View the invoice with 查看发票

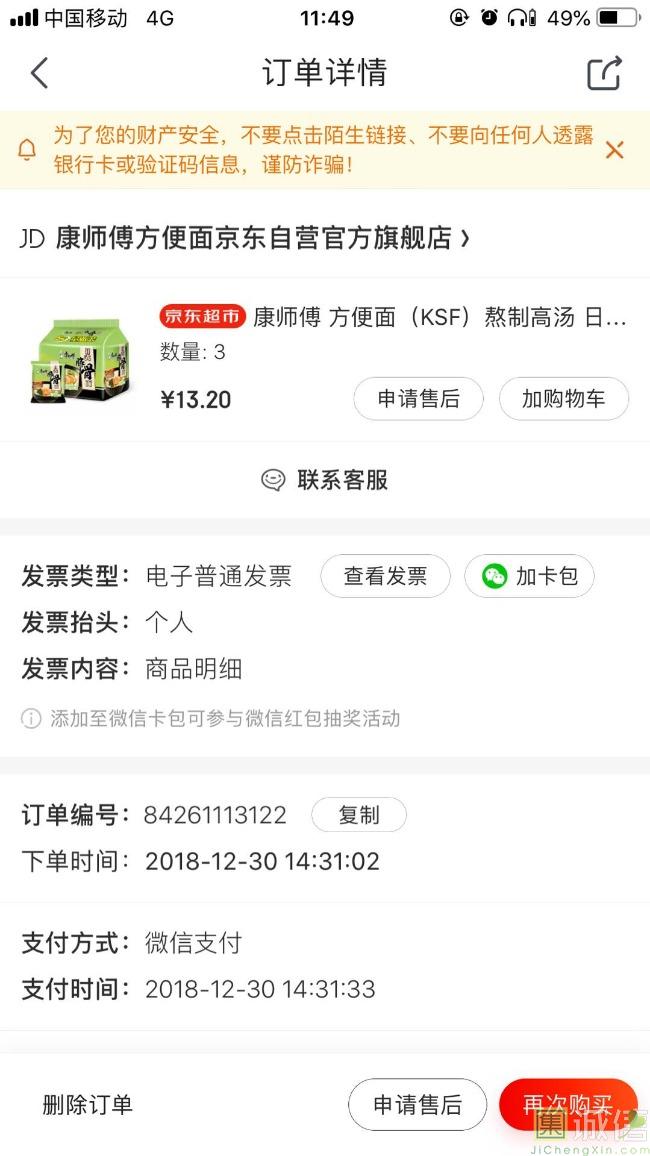tap(385, 576)
